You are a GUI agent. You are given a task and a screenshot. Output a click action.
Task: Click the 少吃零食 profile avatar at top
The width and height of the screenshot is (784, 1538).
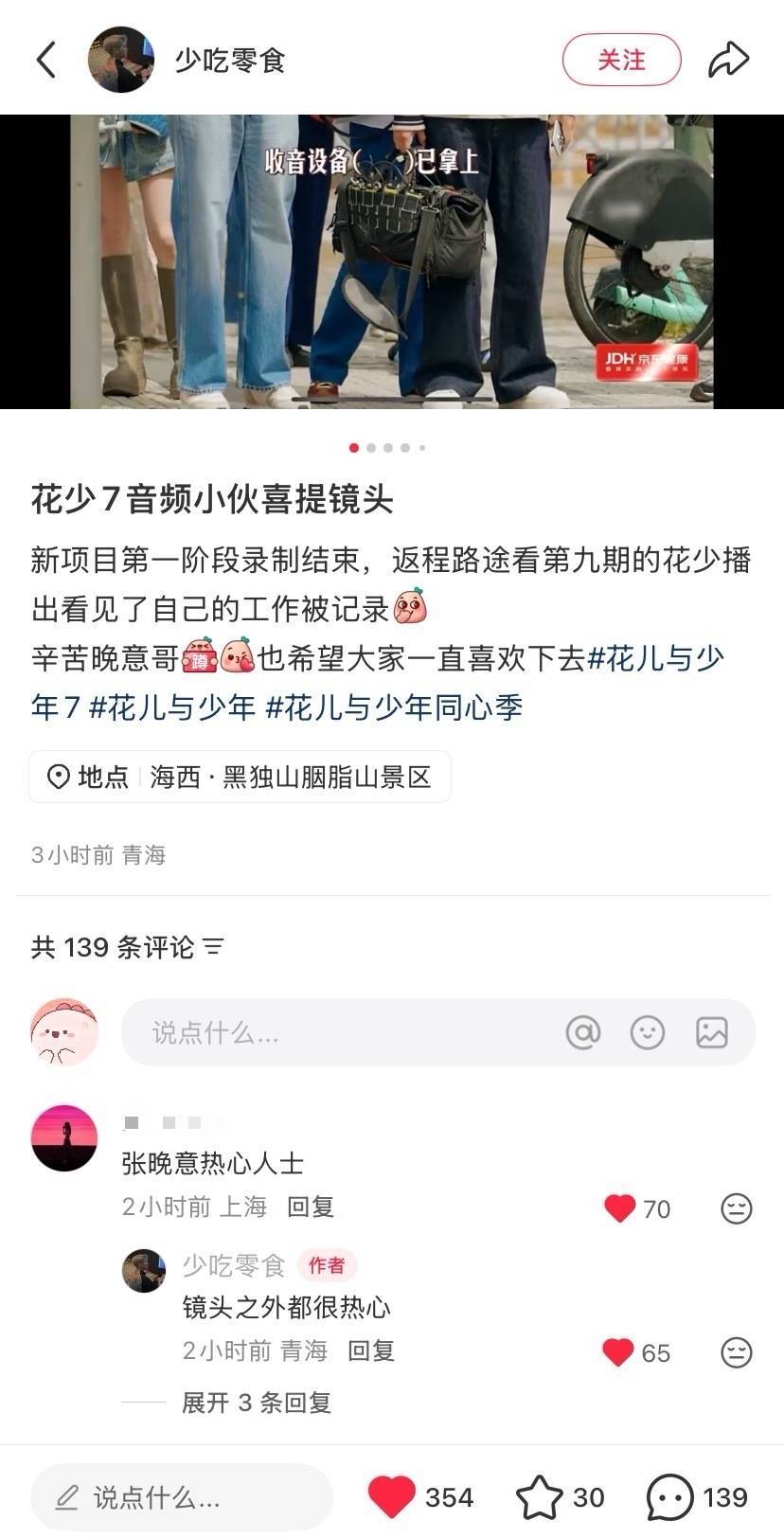pos(121,59)
